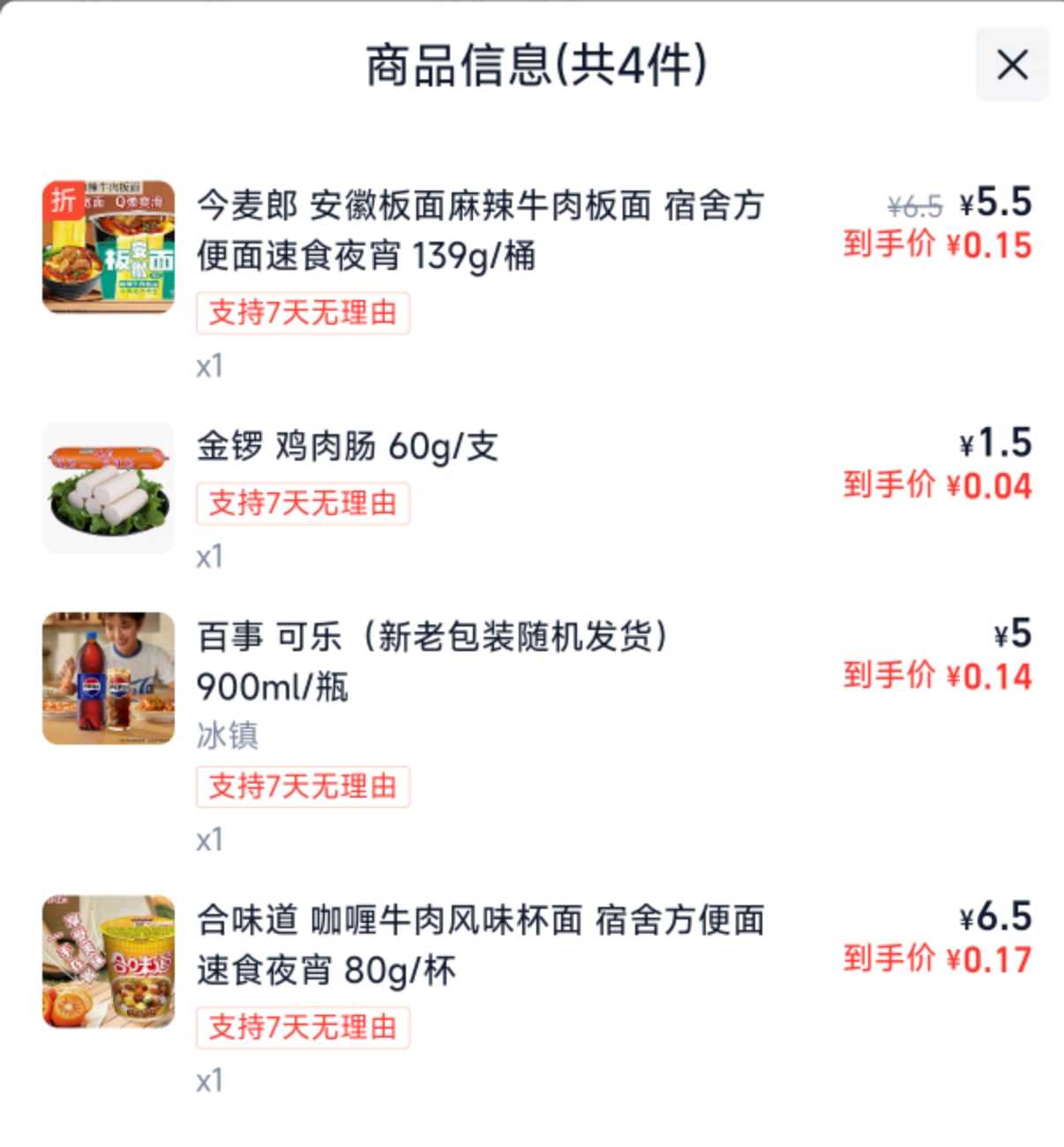Open the 金锣 鸡肉肠 sausage item
1064x1147 pixels.
pos(348,446)
